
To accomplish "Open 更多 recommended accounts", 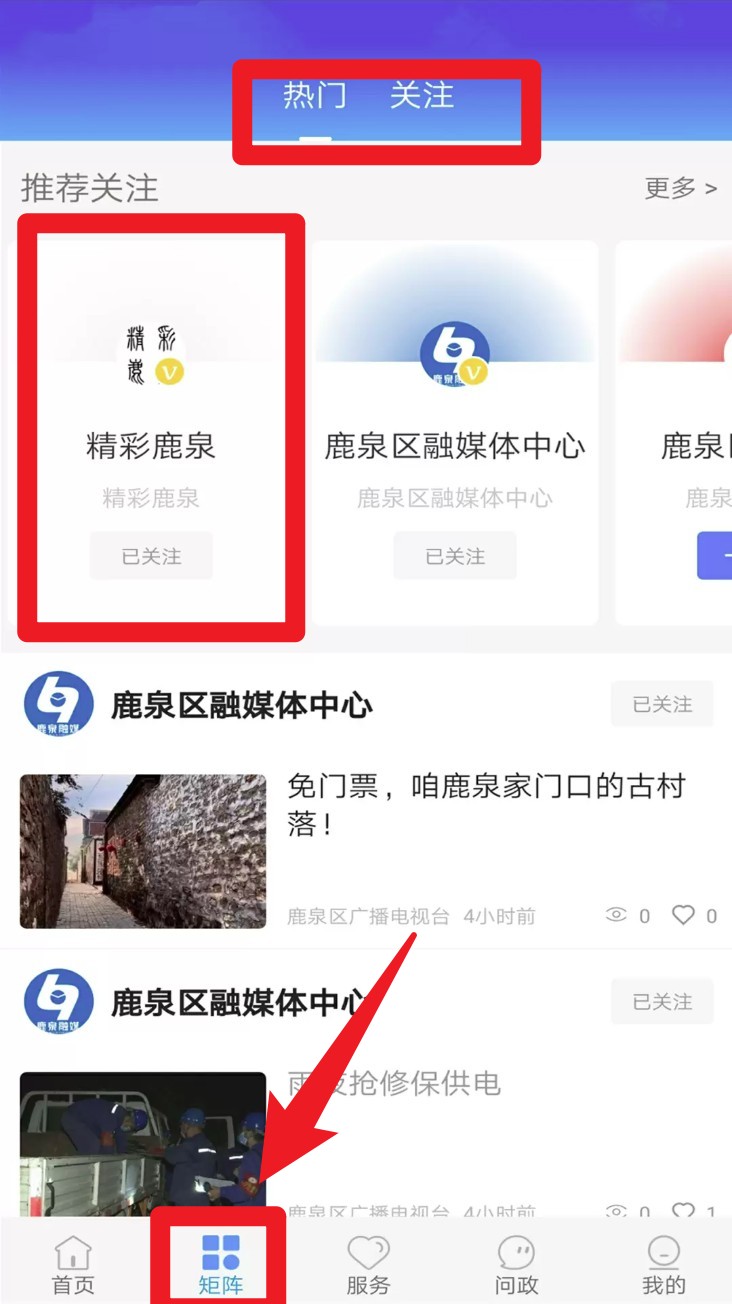I will (x=680, y=188).
